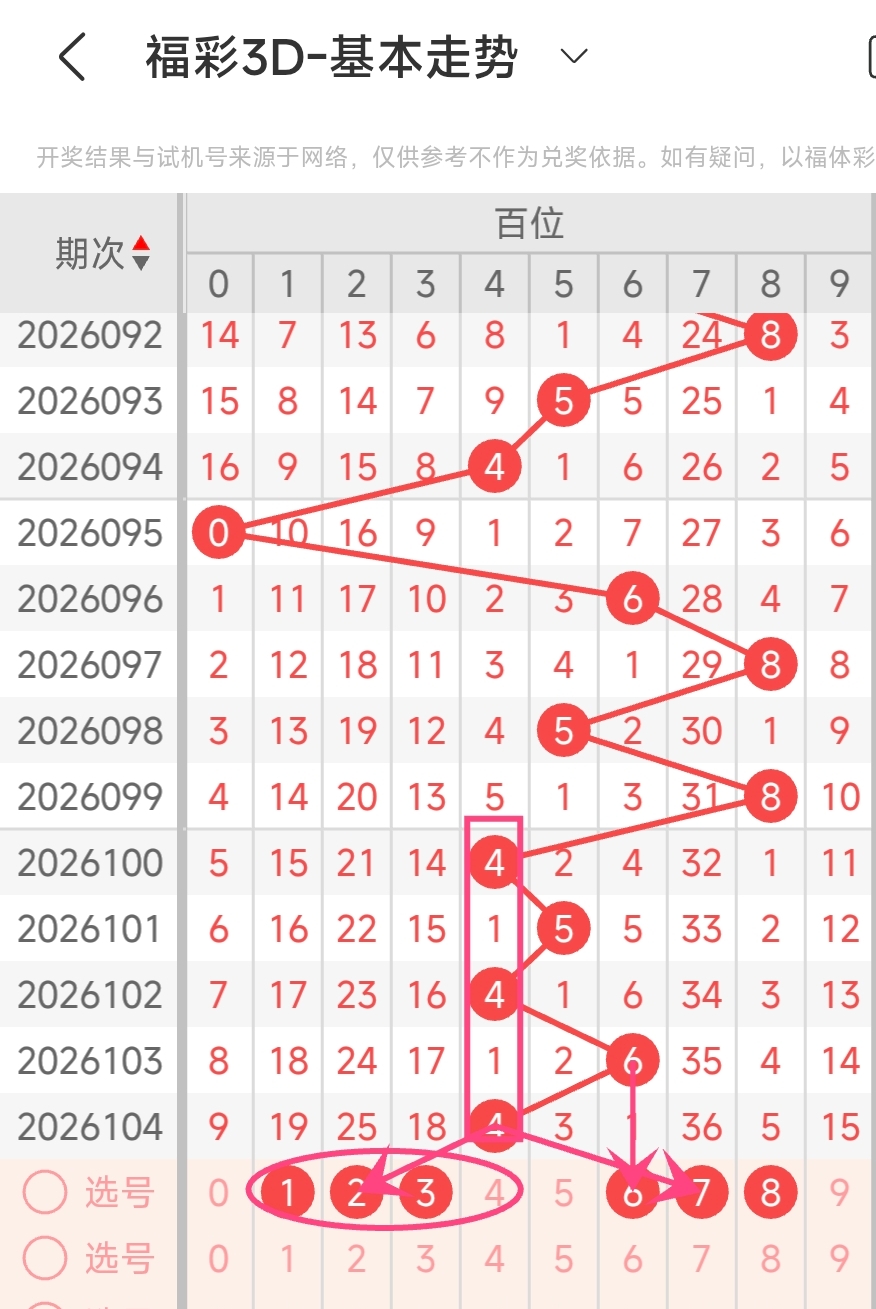
Task: Toggle the 期次 sort order arrows
Action: pyautogui.click(x=141, y=253)
